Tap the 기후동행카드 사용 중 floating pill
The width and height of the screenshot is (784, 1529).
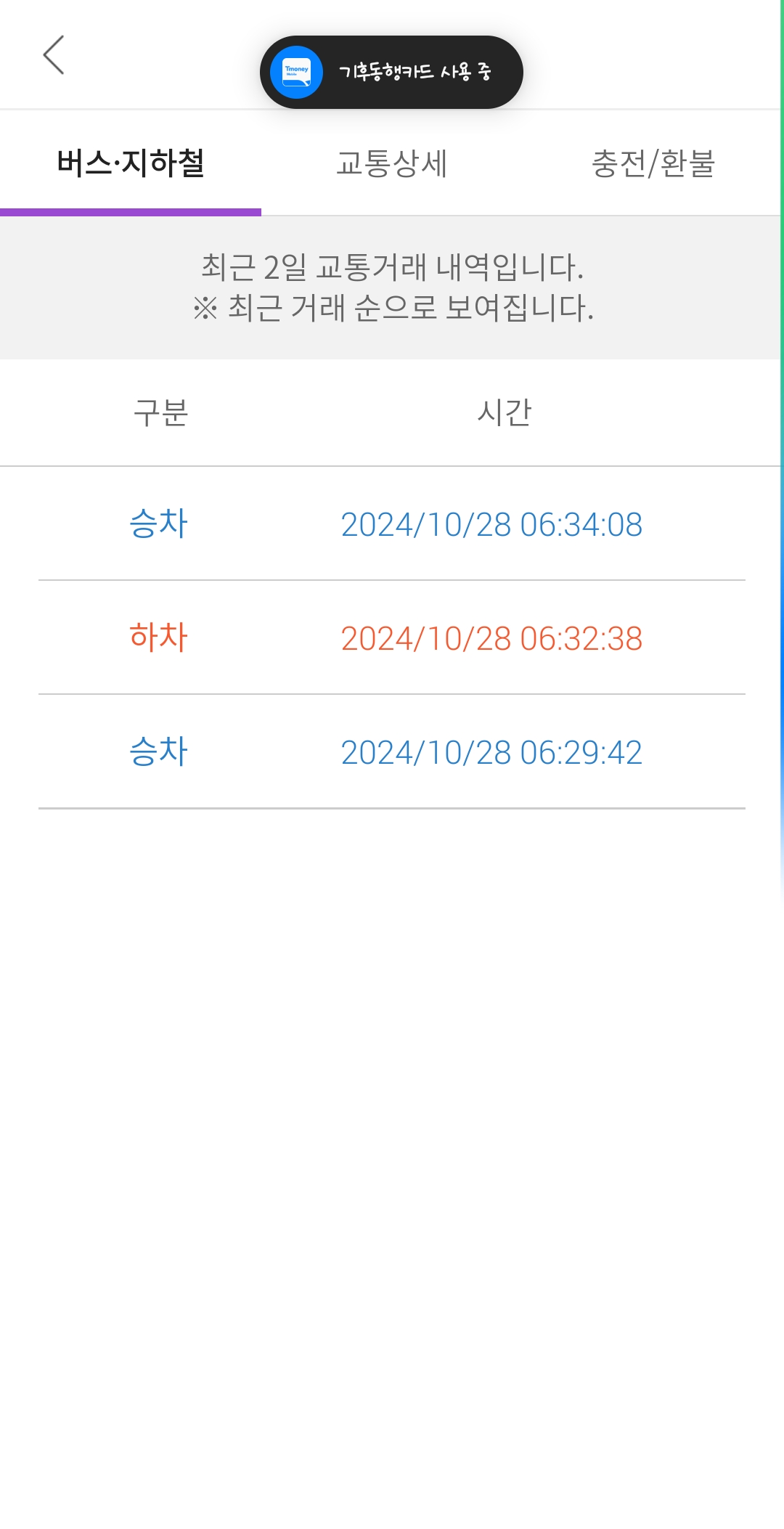(x=391, y=73)
